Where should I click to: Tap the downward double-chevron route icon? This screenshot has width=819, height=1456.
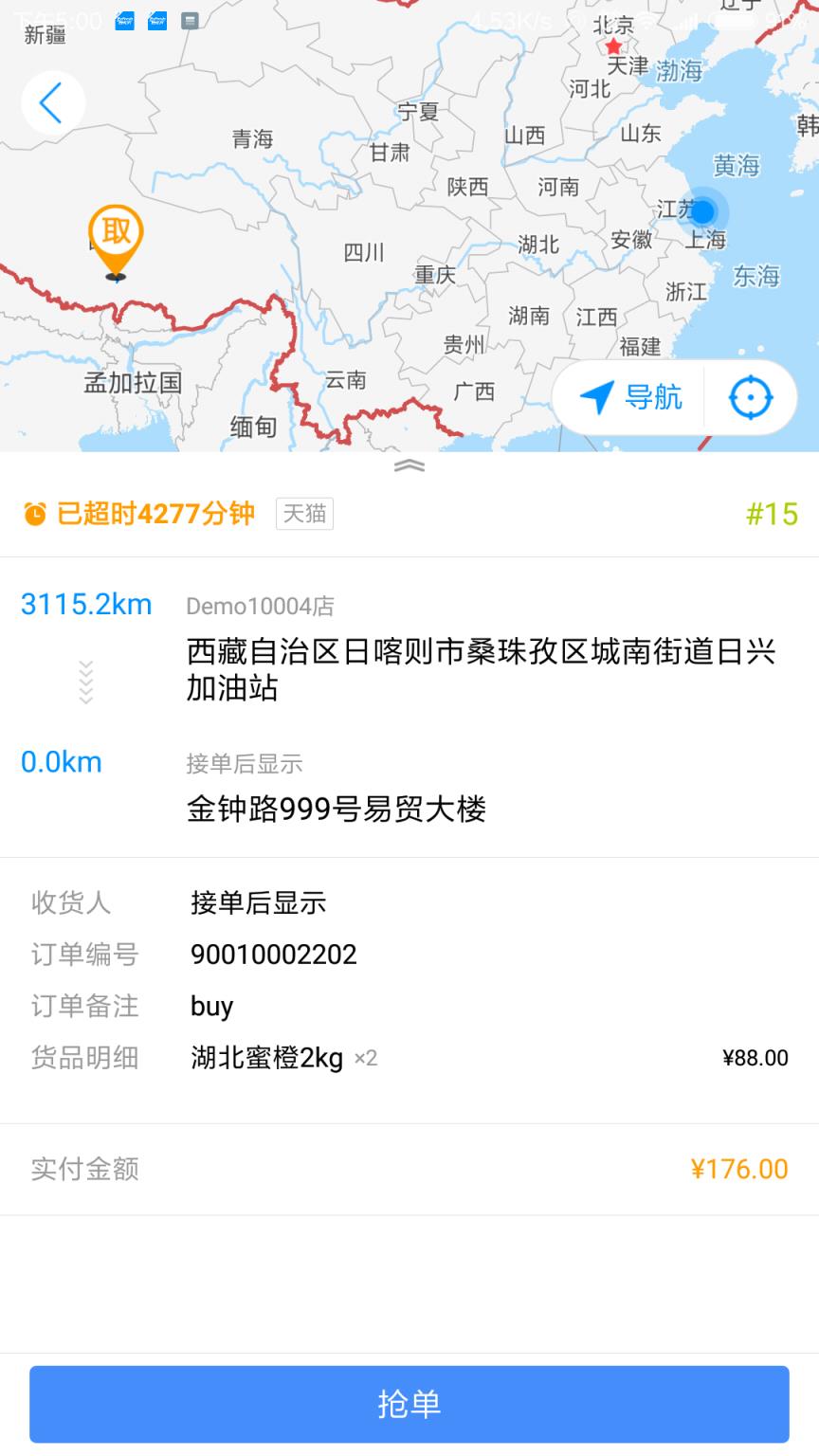coord(86,682)
